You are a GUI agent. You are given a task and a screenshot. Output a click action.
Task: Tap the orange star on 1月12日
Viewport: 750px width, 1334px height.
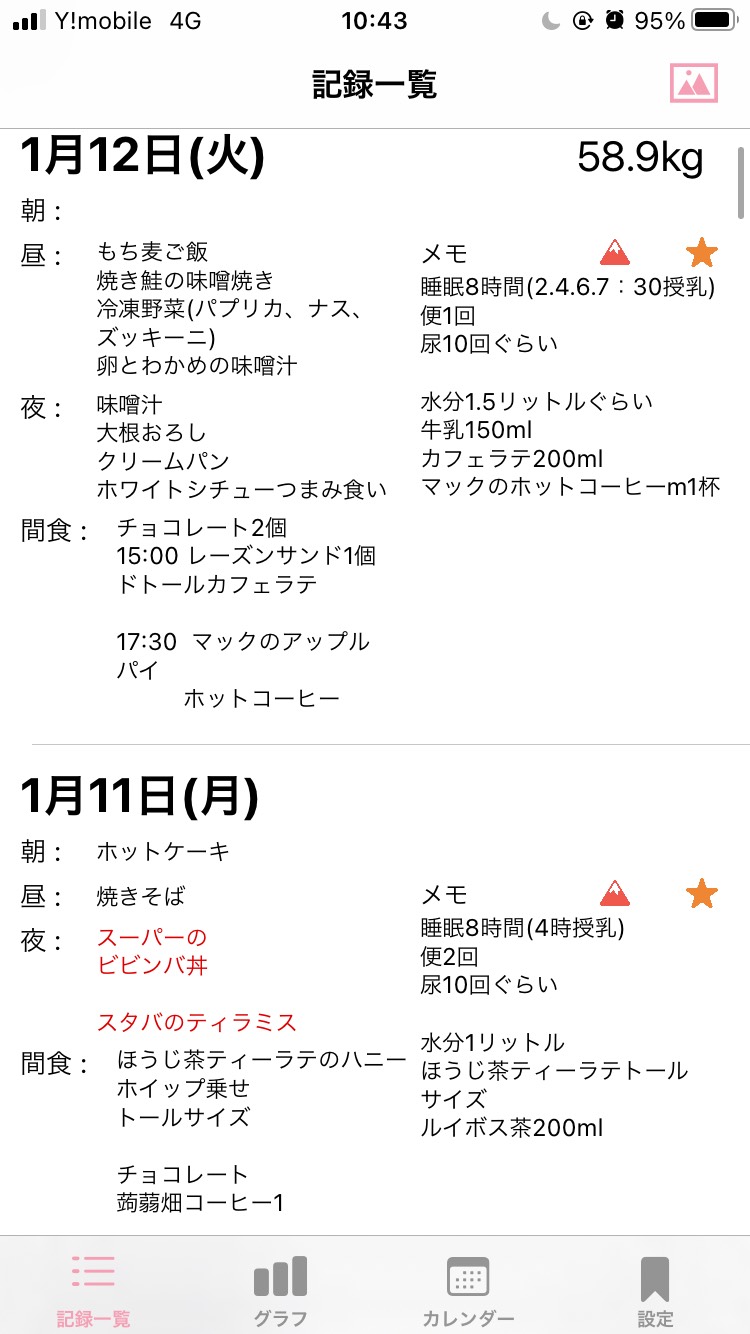702,253
